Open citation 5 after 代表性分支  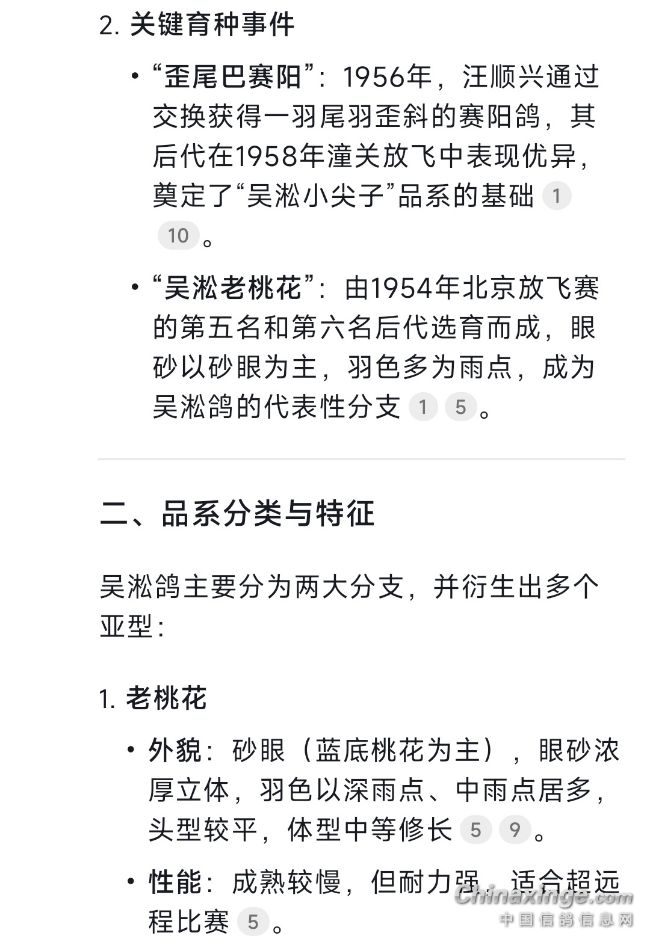tap(460, 407)
